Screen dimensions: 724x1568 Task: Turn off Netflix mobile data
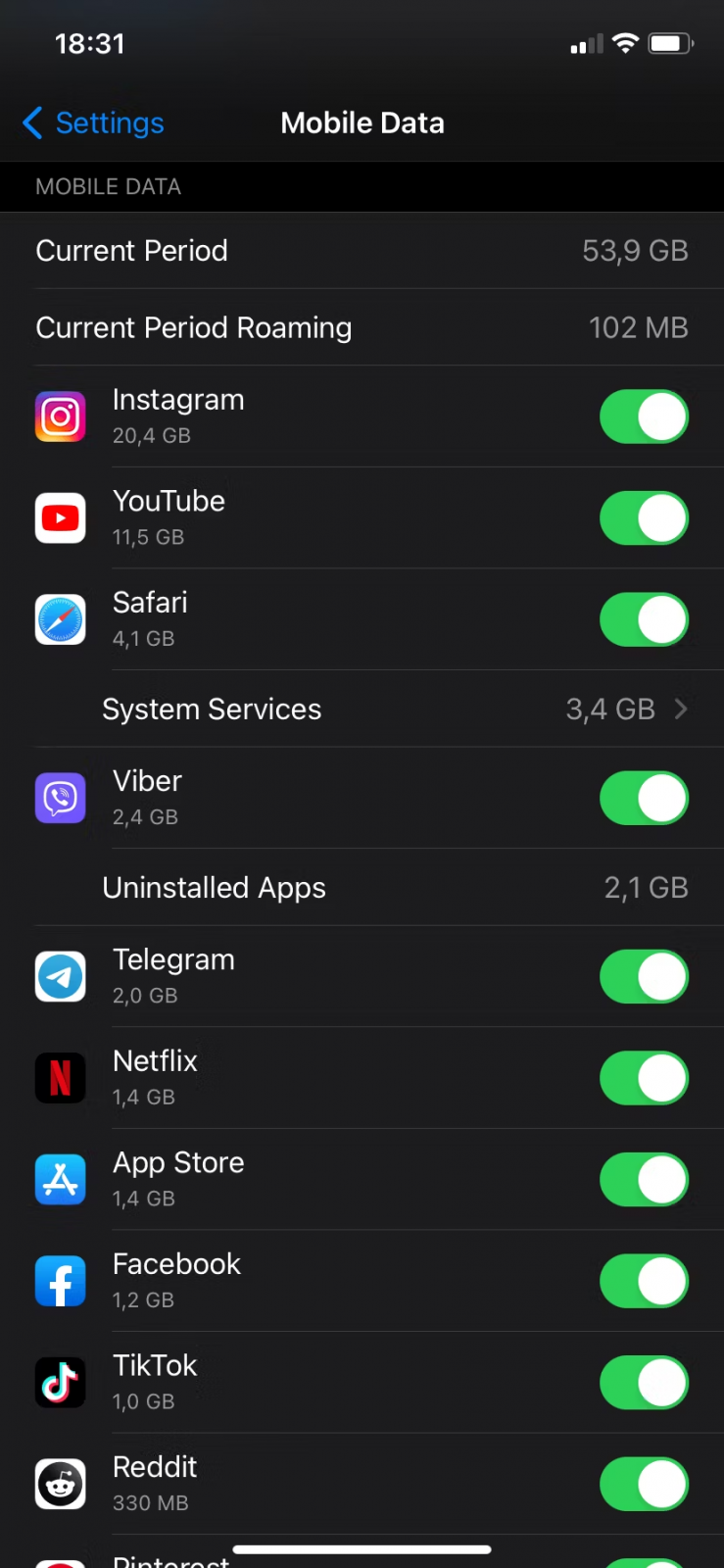tap(644, 1078)
